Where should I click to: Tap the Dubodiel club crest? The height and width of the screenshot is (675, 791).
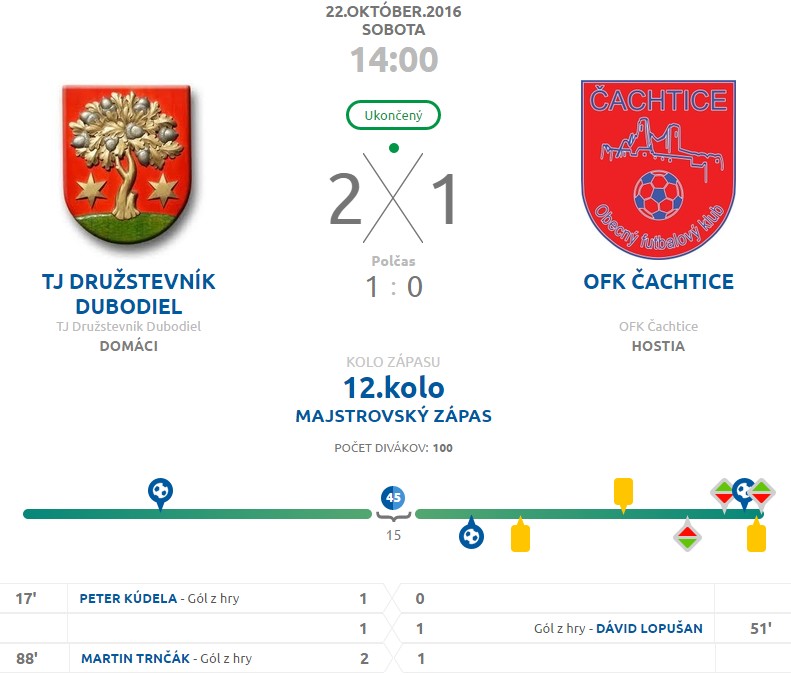pos(127,165)
